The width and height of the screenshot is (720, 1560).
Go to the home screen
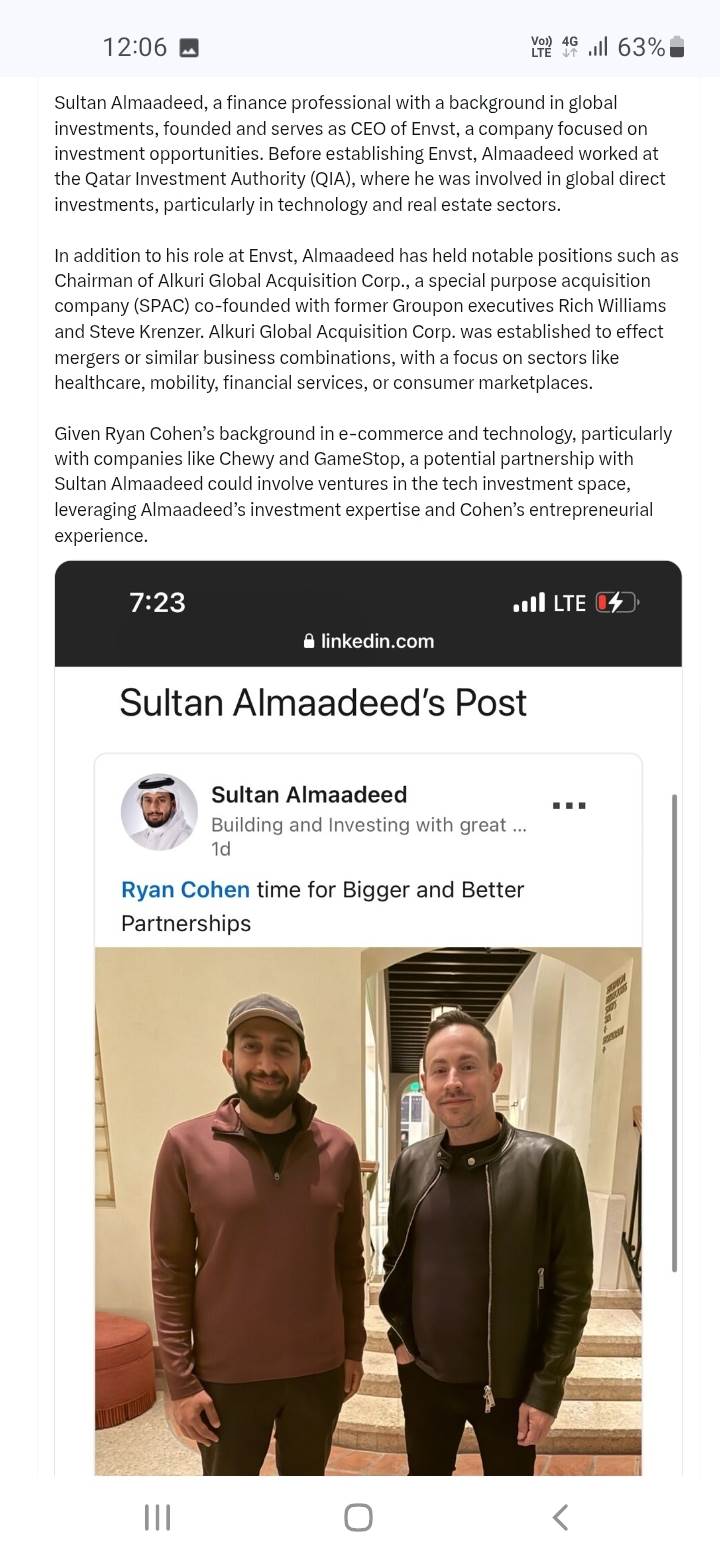pyautogui.click(x=358, y=1517)
